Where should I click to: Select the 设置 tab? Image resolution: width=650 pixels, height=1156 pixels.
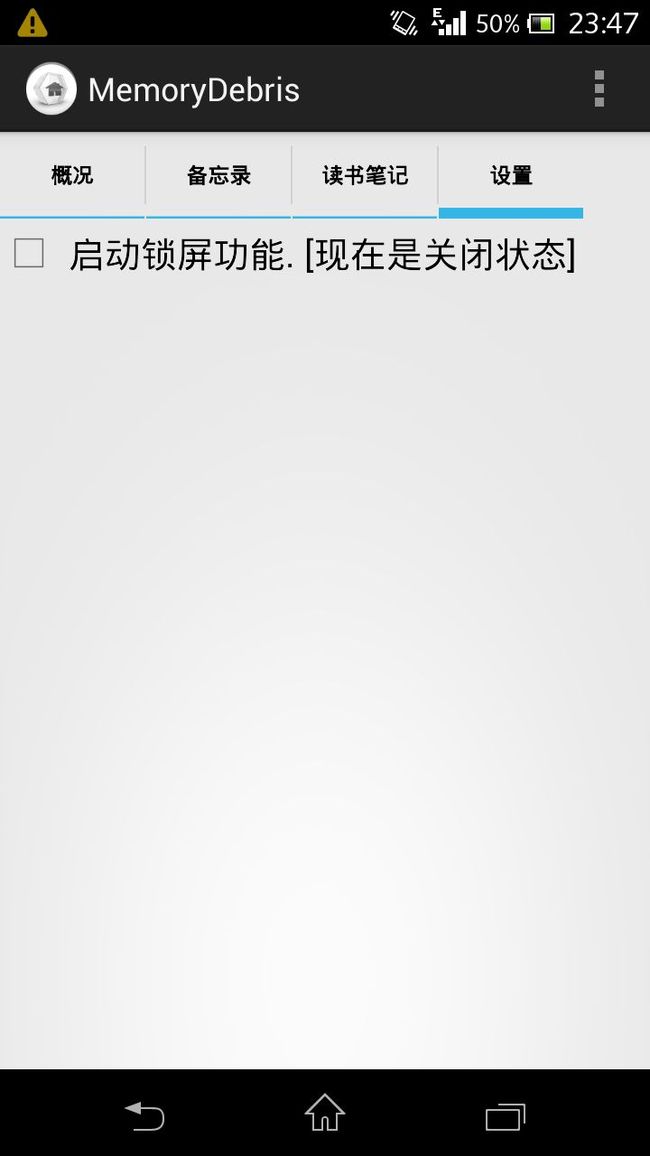(x=511, y=175)
